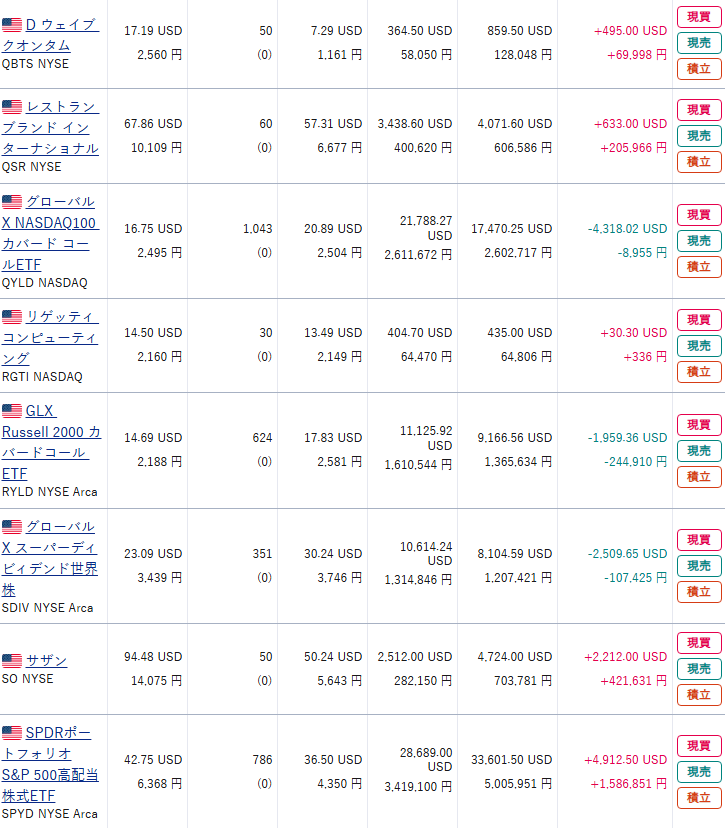
Task: Tap 積立 for QYLD
Action: 698,267
